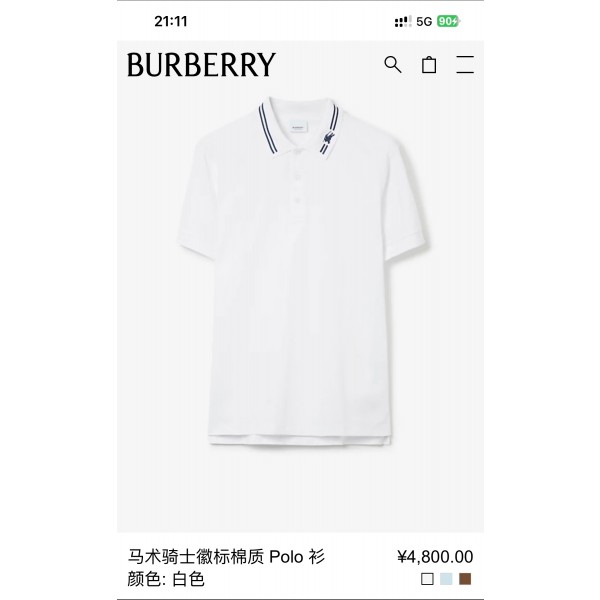This screenshot has width=600, height=600.
Task: Select the white color swatch
Action: tap(427, 578)
